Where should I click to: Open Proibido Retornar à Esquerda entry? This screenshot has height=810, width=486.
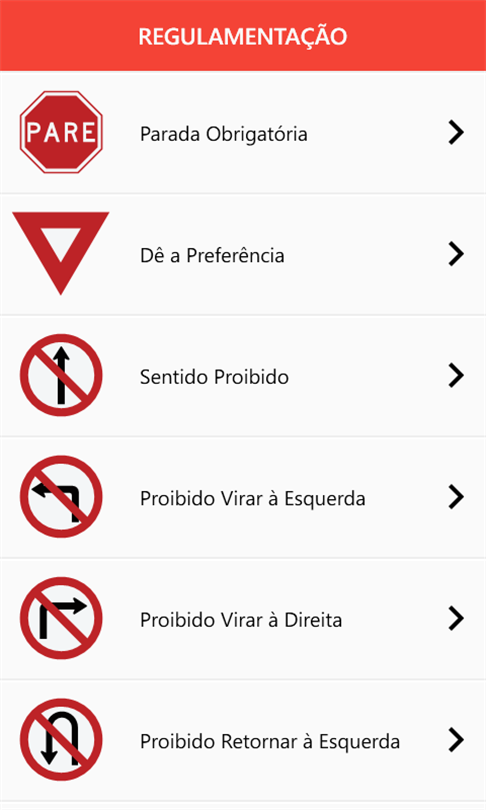(x=243, y=740)
